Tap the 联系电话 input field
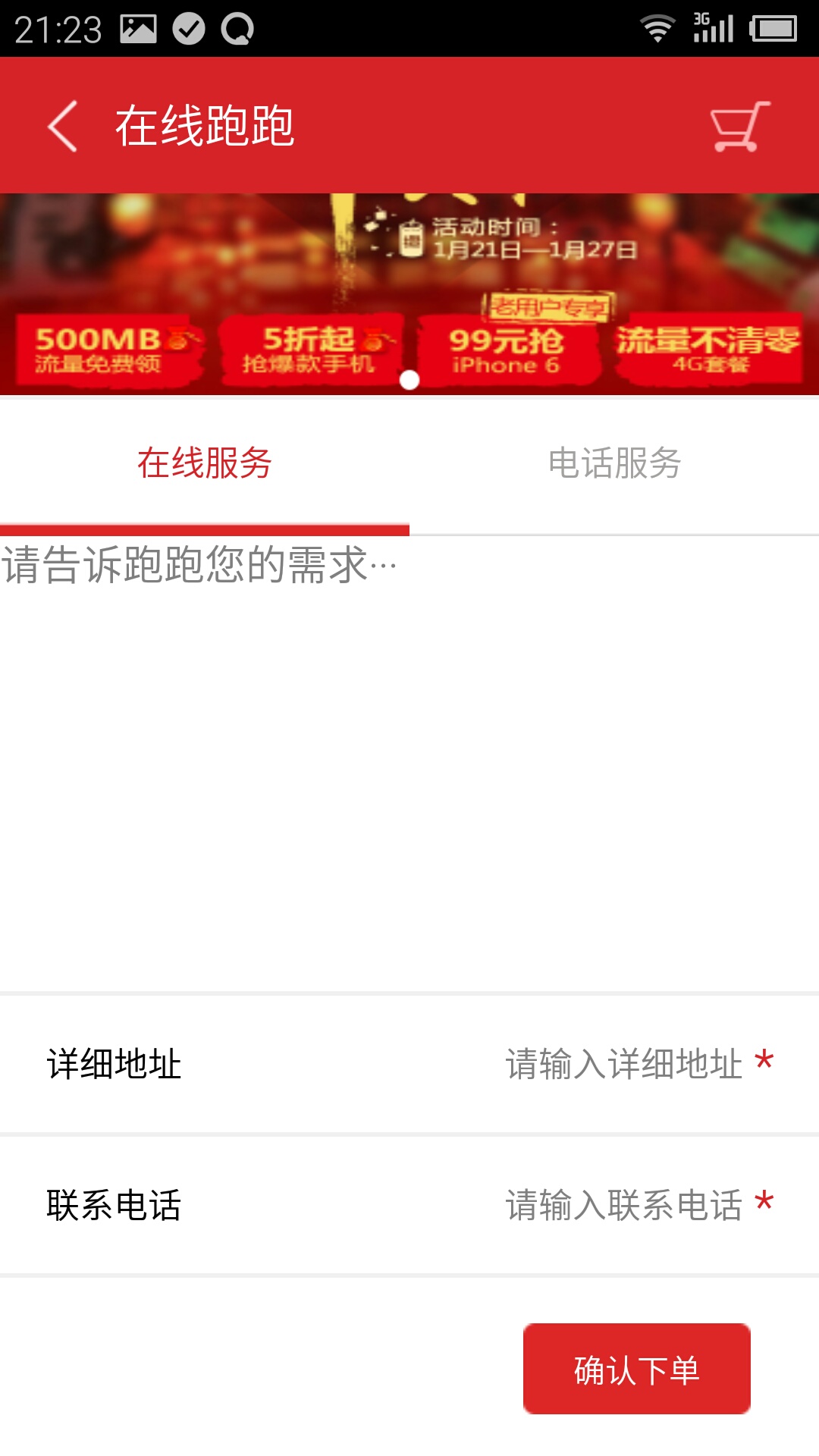819x1456 pixels. (x=622, y=1205)
